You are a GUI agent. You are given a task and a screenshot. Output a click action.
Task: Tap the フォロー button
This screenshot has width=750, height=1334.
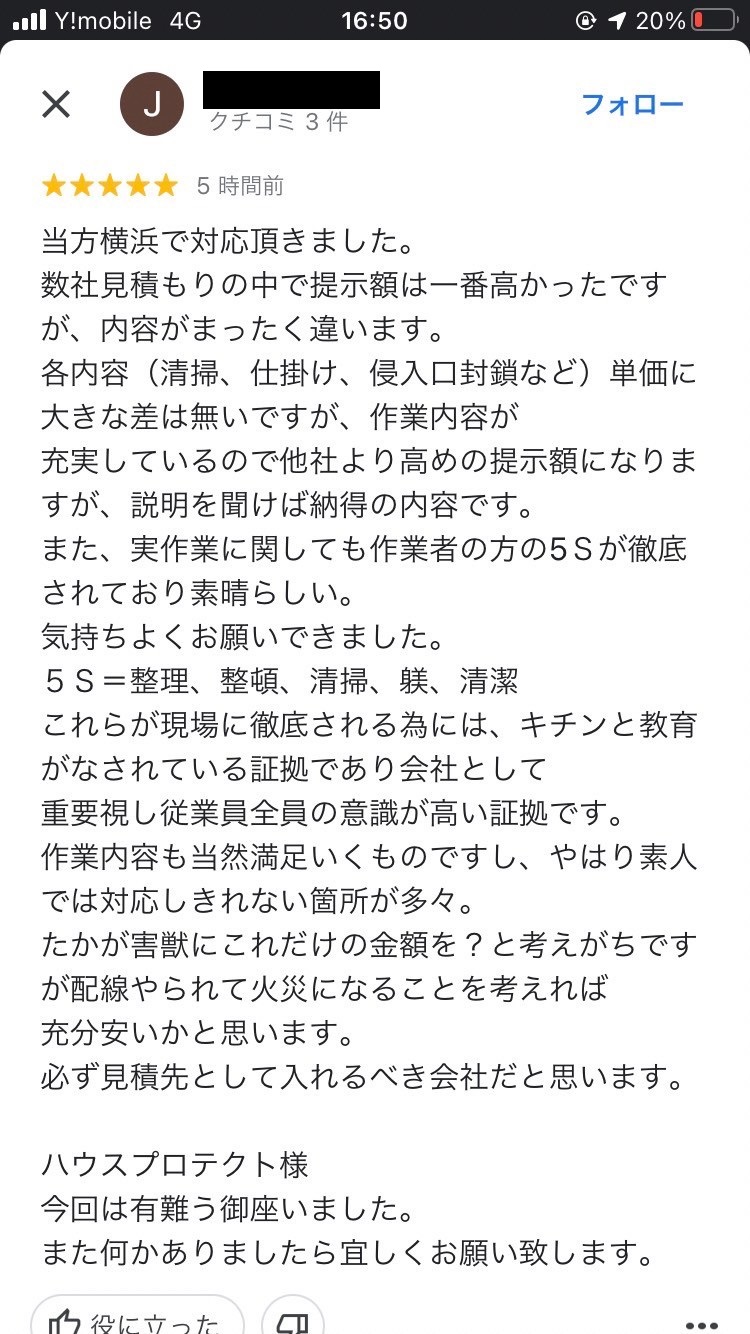pyautogui.click(x=632, y=104)
